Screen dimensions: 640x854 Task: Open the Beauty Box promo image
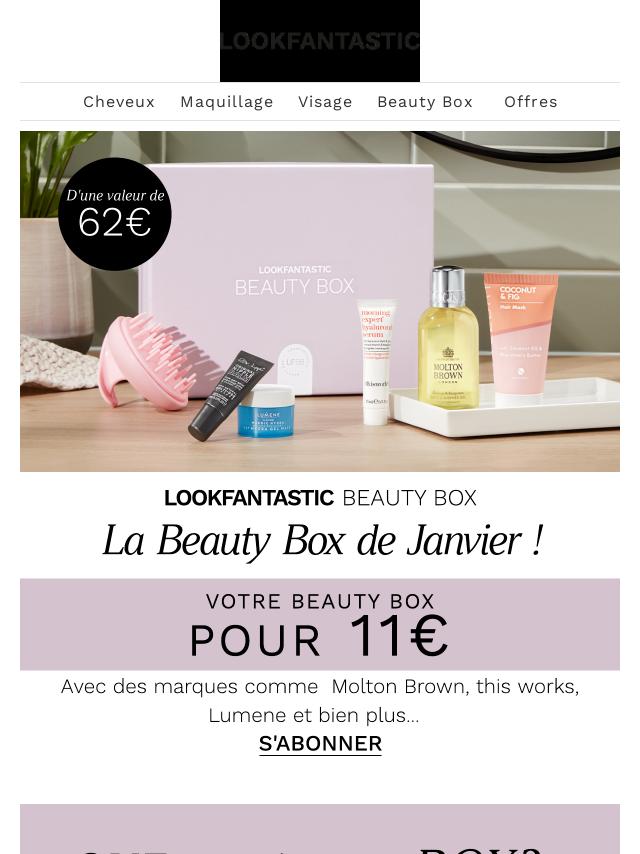[320, 301]
